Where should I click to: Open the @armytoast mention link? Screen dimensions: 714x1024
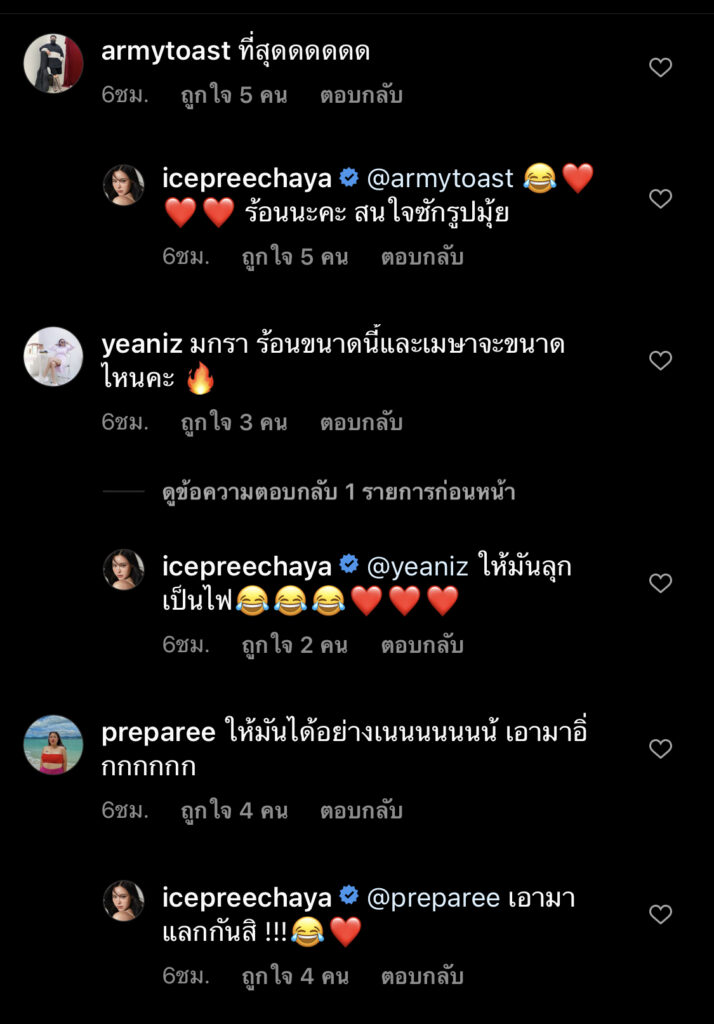440,179
